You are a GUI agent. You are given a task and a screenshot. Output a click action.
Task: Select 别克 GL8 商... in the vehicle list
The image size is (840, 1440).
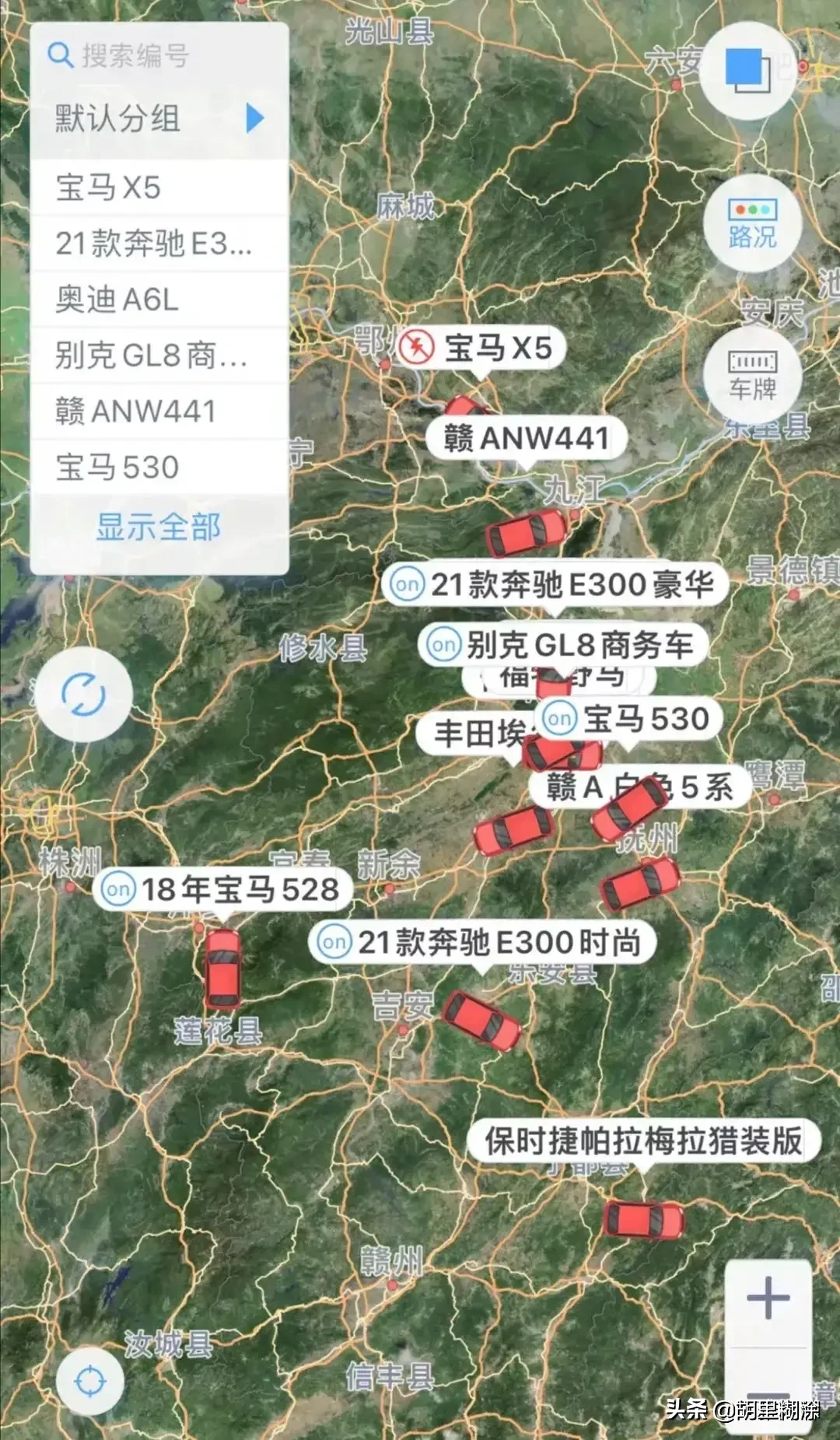[x=159, y=356]
